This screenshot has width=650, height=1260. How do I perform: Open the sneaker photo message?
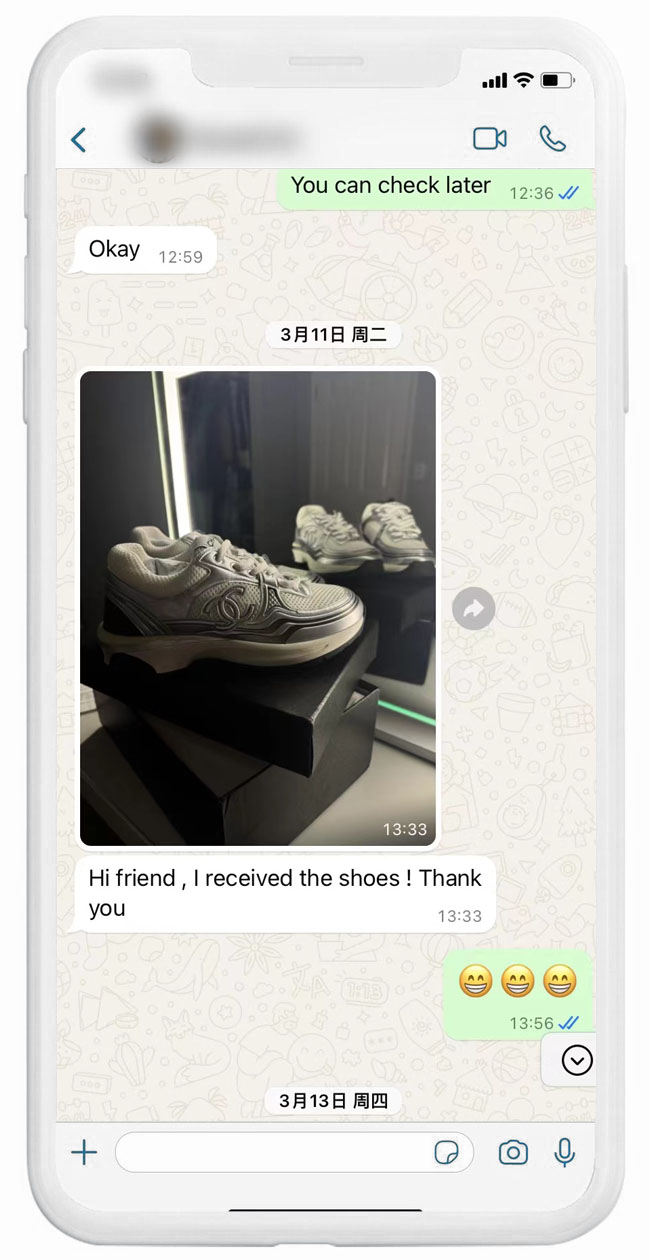pos(258,608)
